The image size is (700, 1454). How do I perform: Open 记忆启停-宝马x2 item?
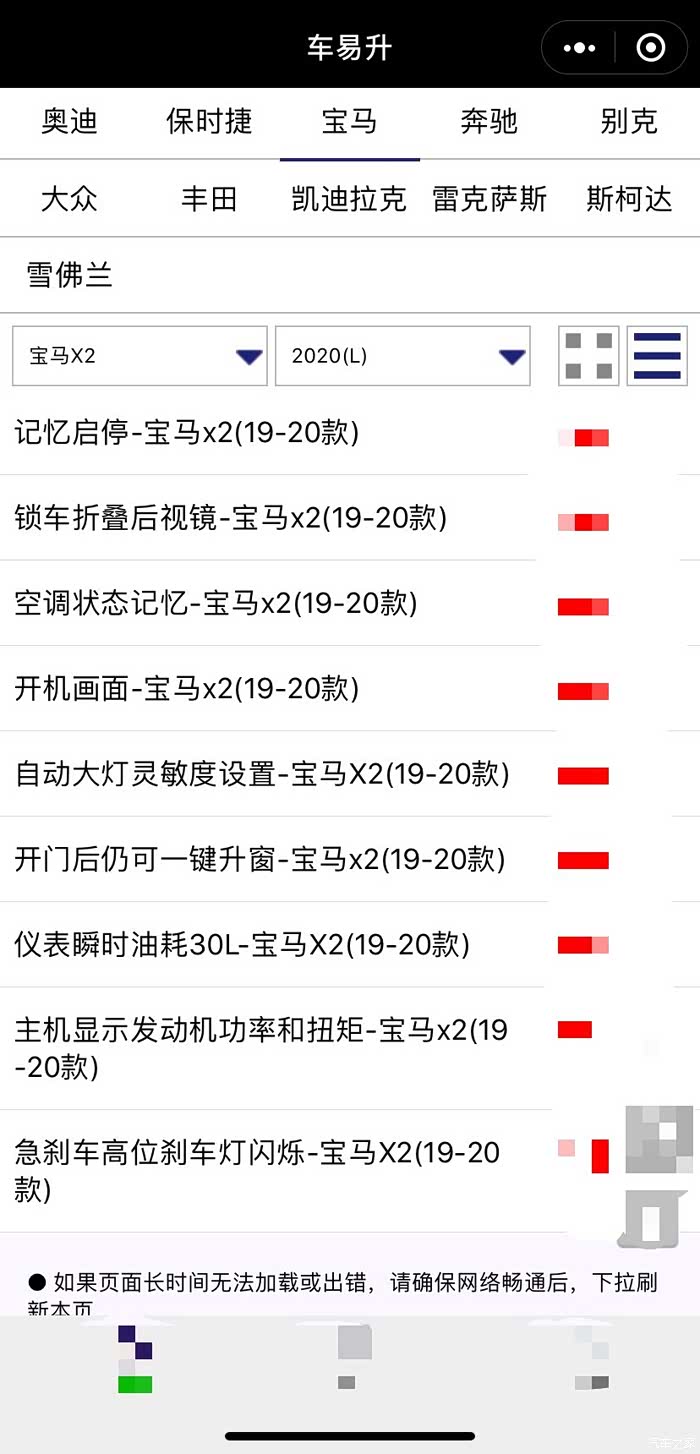click(x=187, y=433)
